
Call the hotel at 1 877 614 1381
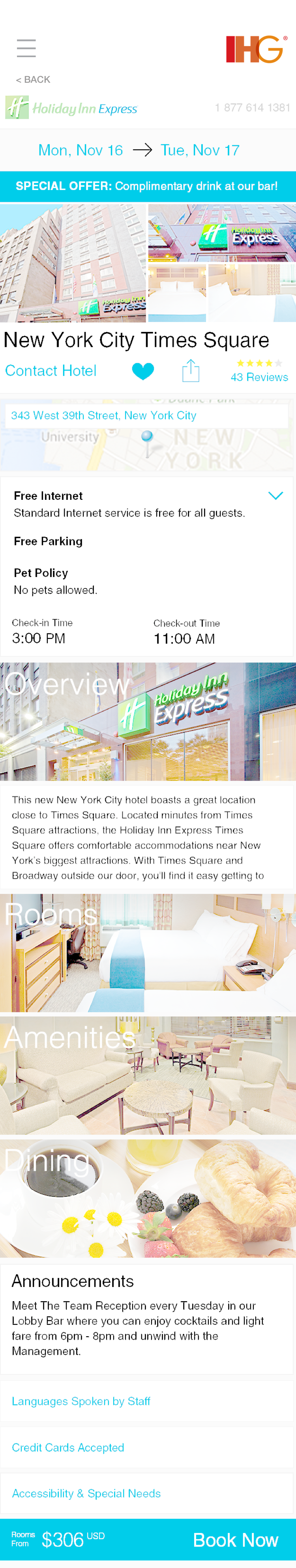pyautogui.click(x=252, y=108)
